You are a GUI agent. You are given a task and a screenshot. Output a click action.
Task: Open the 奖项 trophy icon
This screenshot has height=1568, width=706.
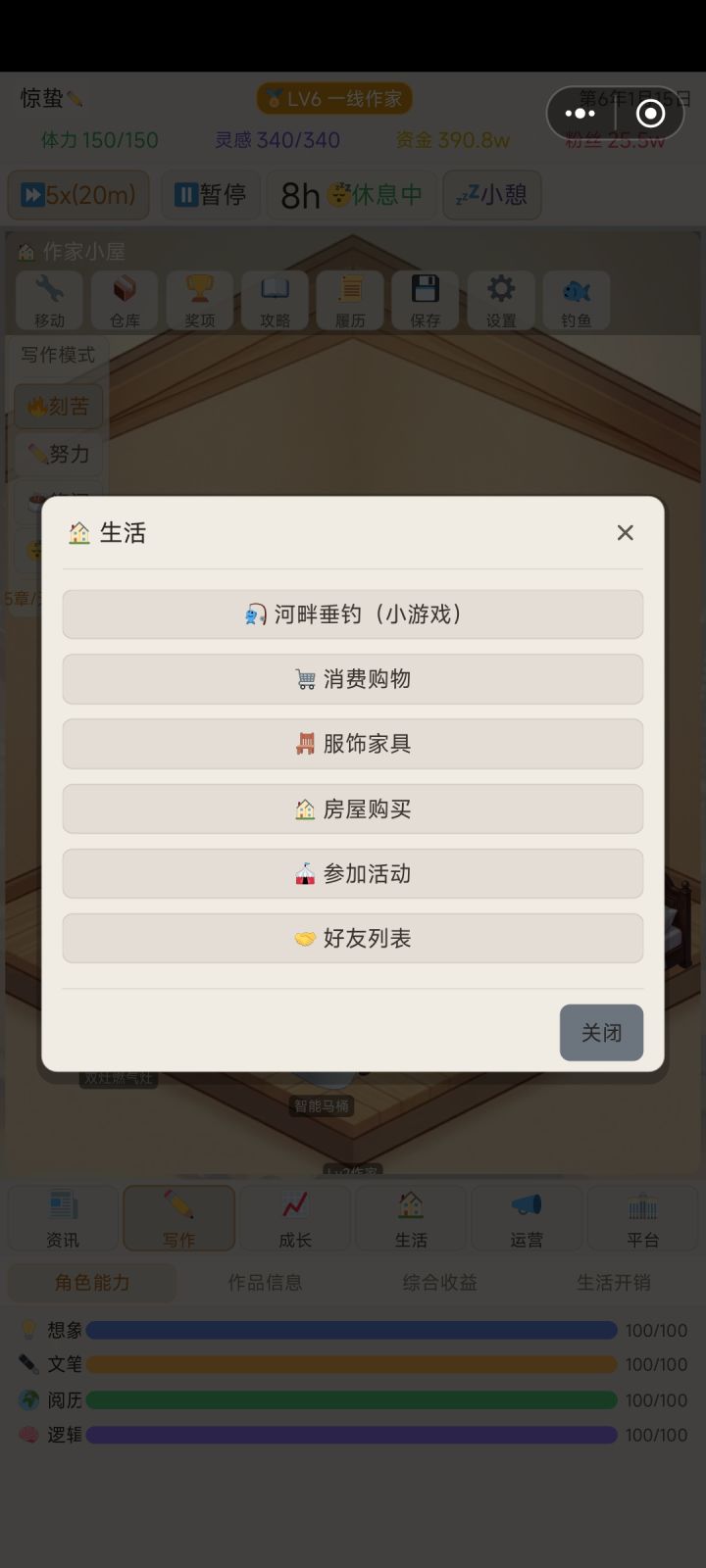point(199,301)
